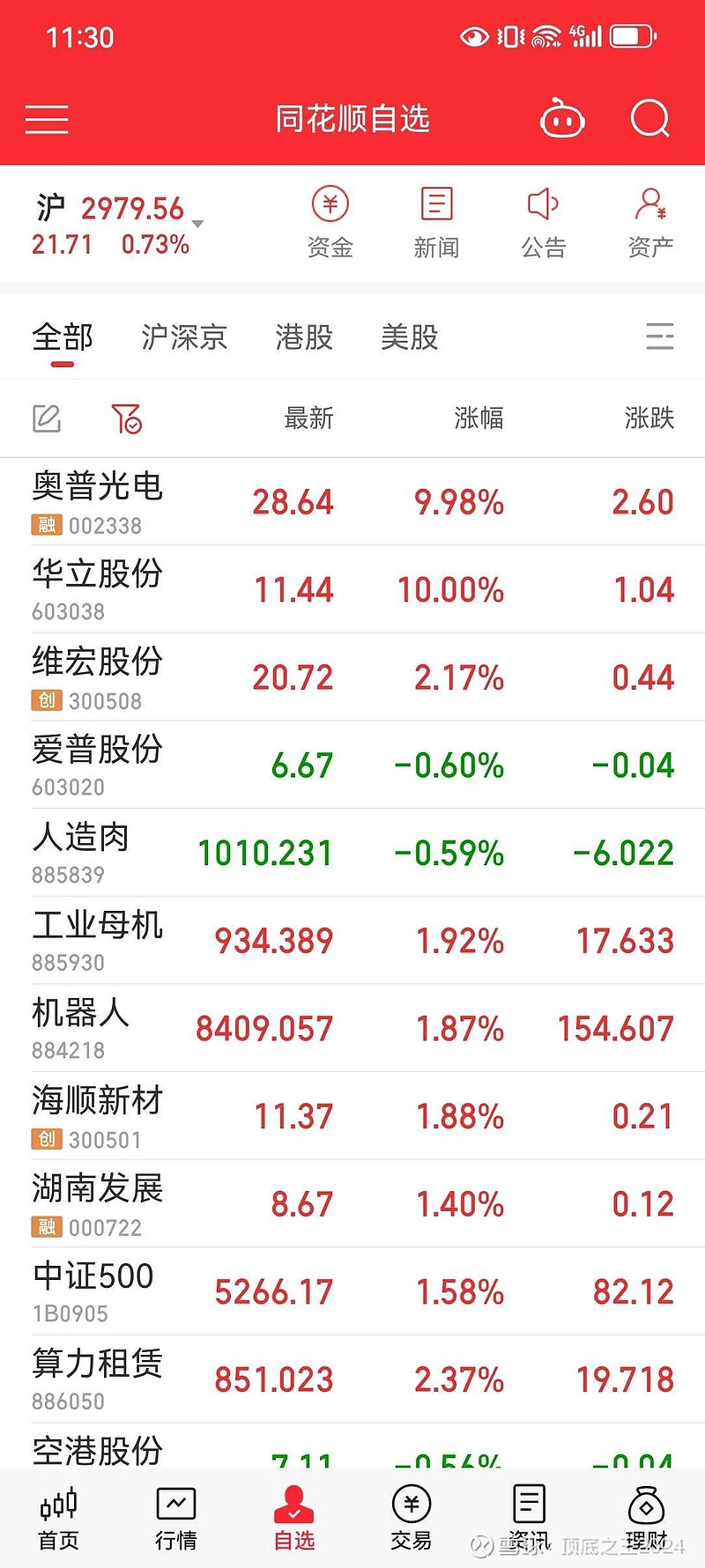Go to the 行情 market tab
Viewport: 705px width, 1568px height.
[176, 1518]
